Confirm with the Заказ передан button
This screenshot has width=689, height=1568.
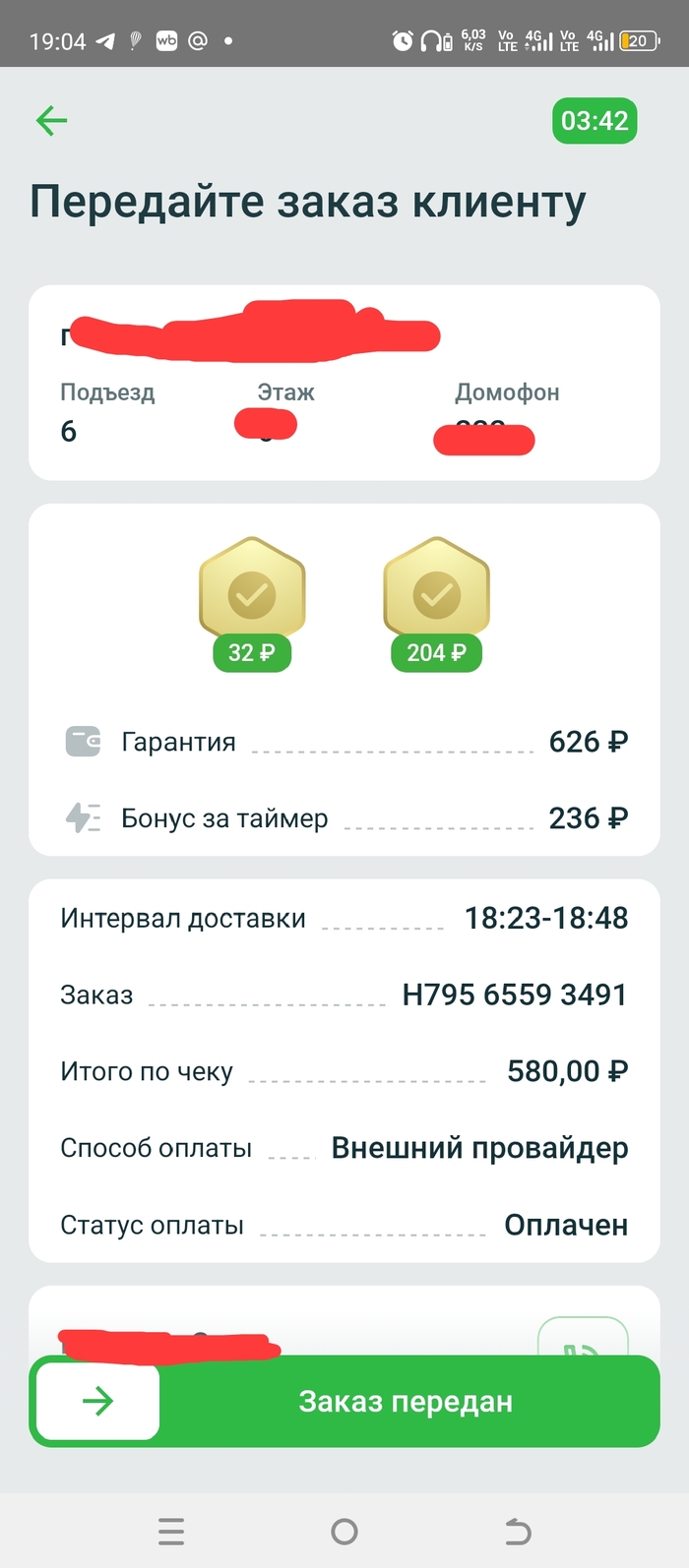coord(405,1401)
